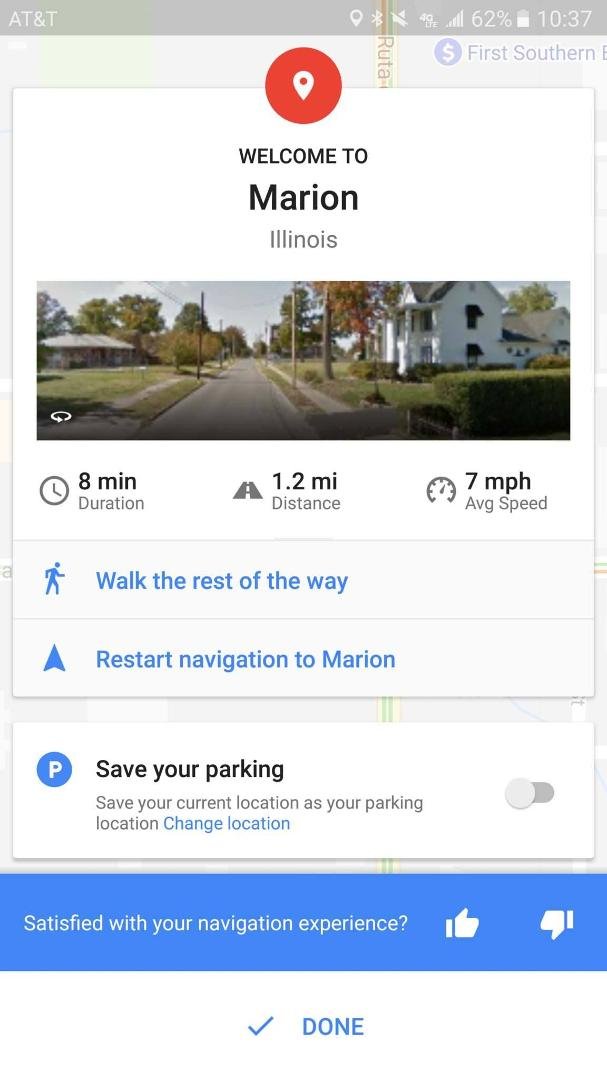Restart navigation to Marion
This screenshot has height=1080, width=607.
click(245, 659)
